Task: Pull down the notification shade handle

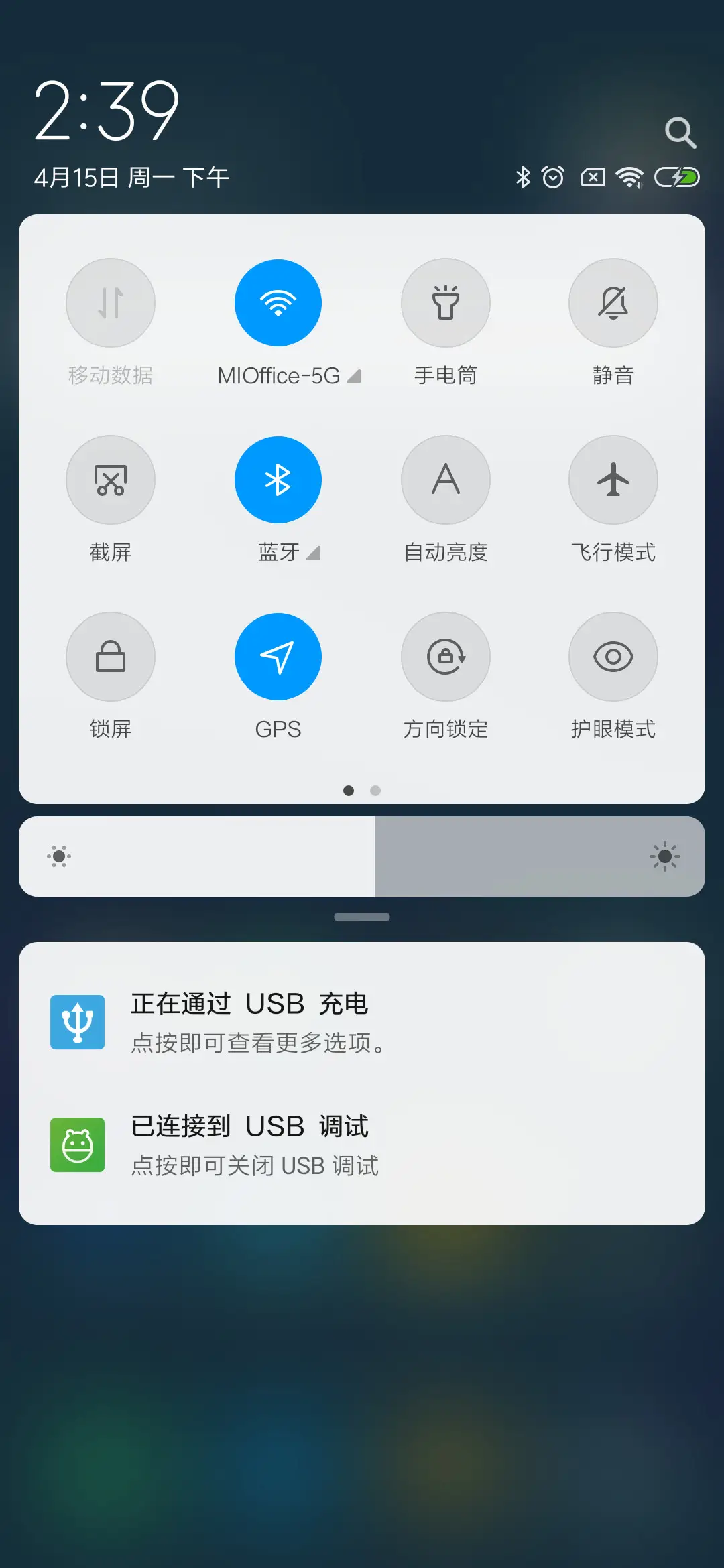Action: point(362,916)
